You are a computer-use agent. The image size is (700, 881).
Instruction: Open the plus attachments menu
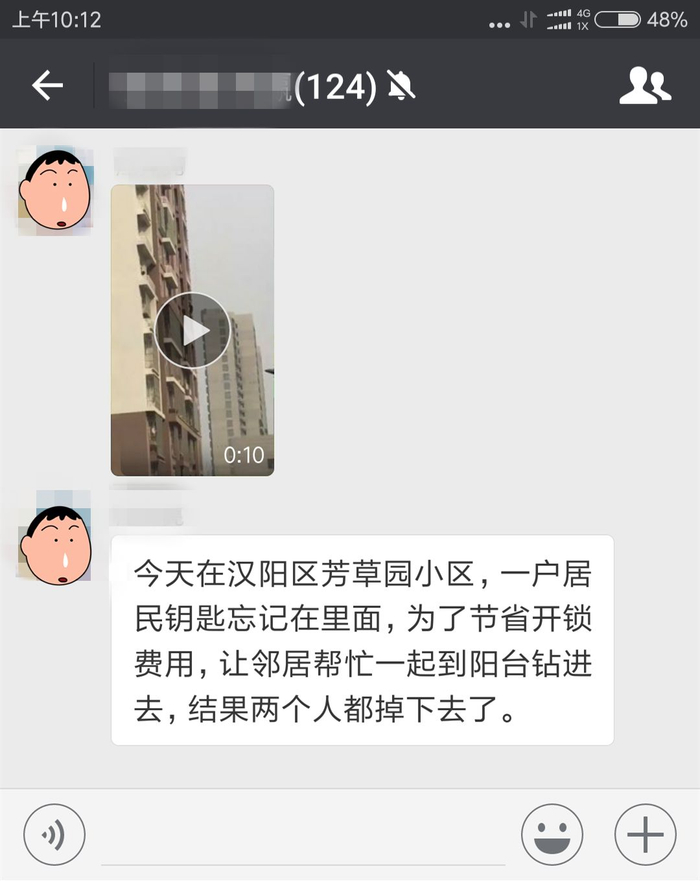tap(645, 834)
